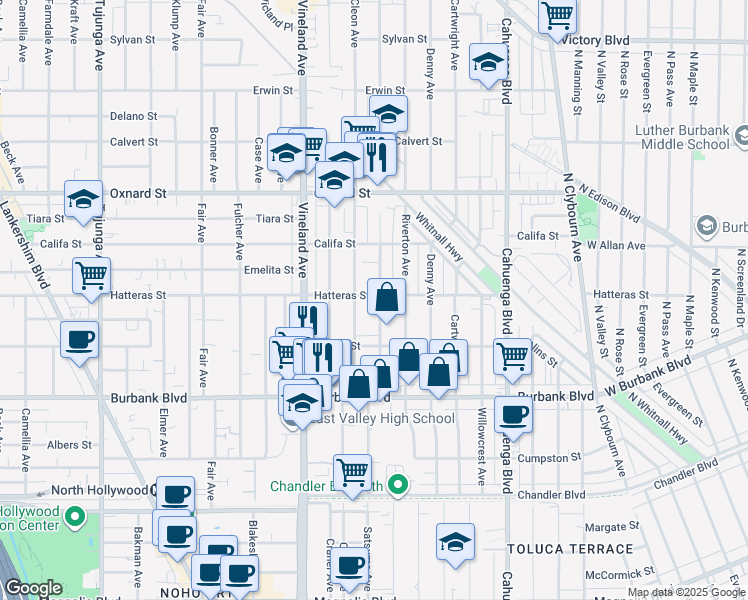Select the school marker near Erwin St and Cahuenga
The height and width of the screenshot is (600, 748).
click(487, 65)
